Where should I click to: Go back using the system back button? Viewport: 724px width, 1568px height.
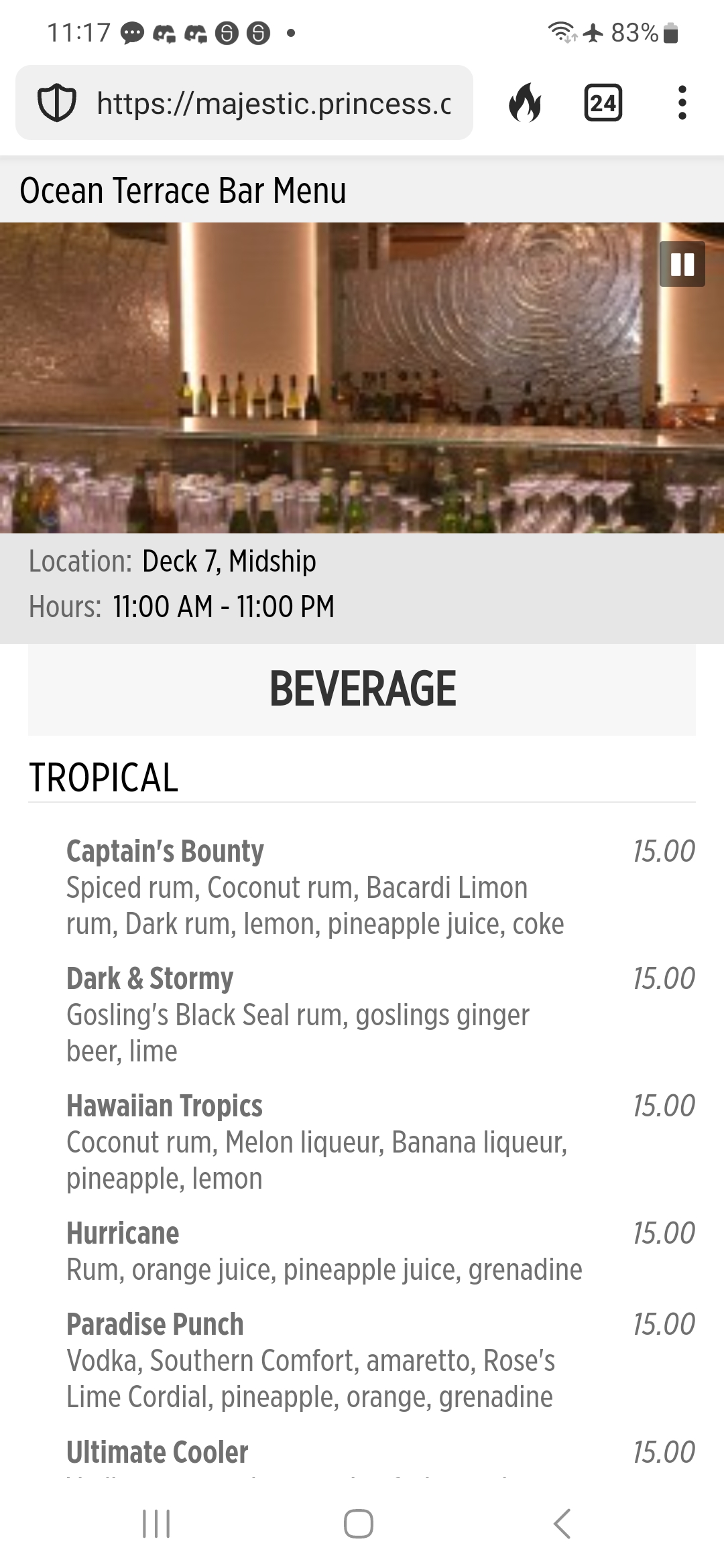562,1524
